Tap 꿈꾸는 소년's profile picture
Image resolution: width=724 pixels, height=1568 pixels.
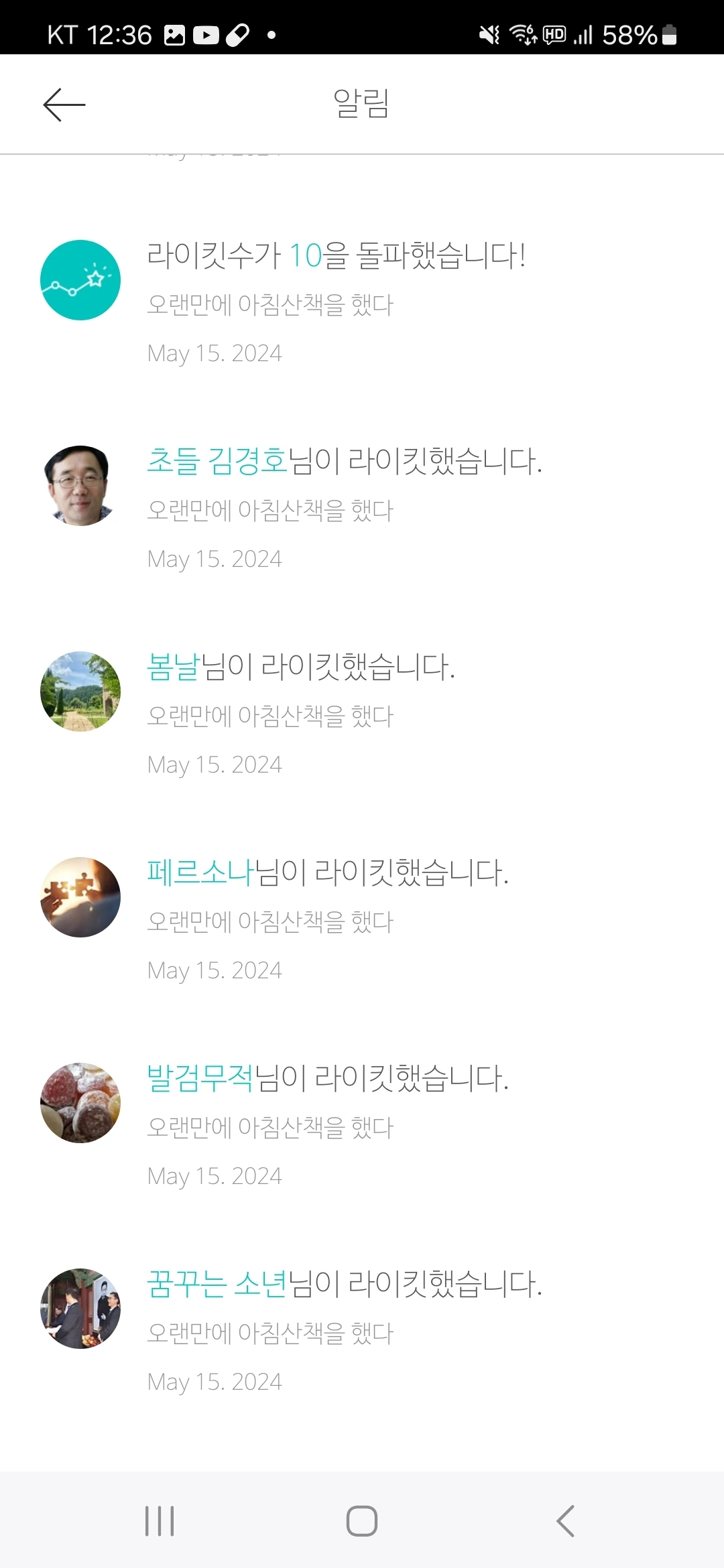tap(80, 1309)
